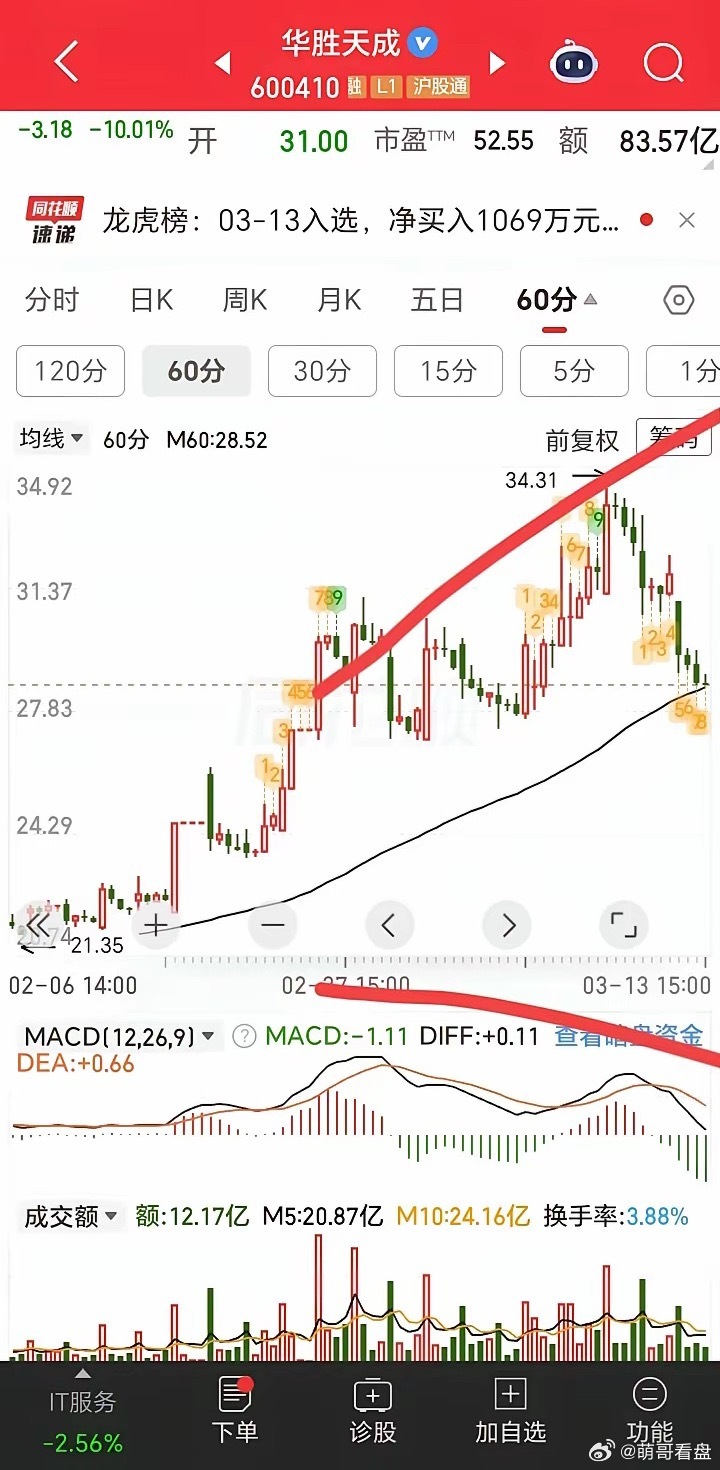This screenshot has height=1470, width=720.
Task: Choose the 30分 period chip
Action: tap(322, 371)
